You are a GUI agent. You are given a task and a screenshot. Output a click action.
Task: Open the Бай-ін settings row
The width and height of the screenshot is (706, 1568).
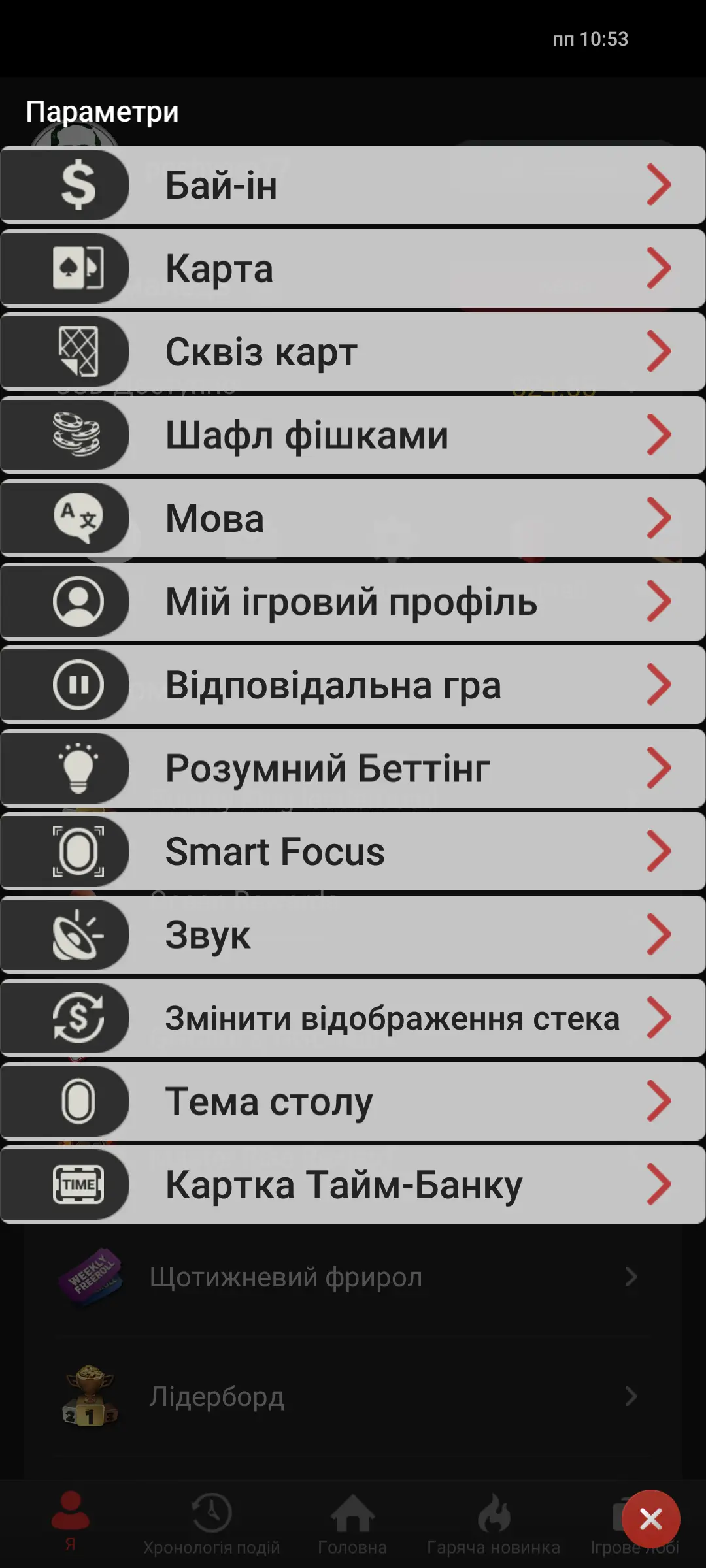353,185
